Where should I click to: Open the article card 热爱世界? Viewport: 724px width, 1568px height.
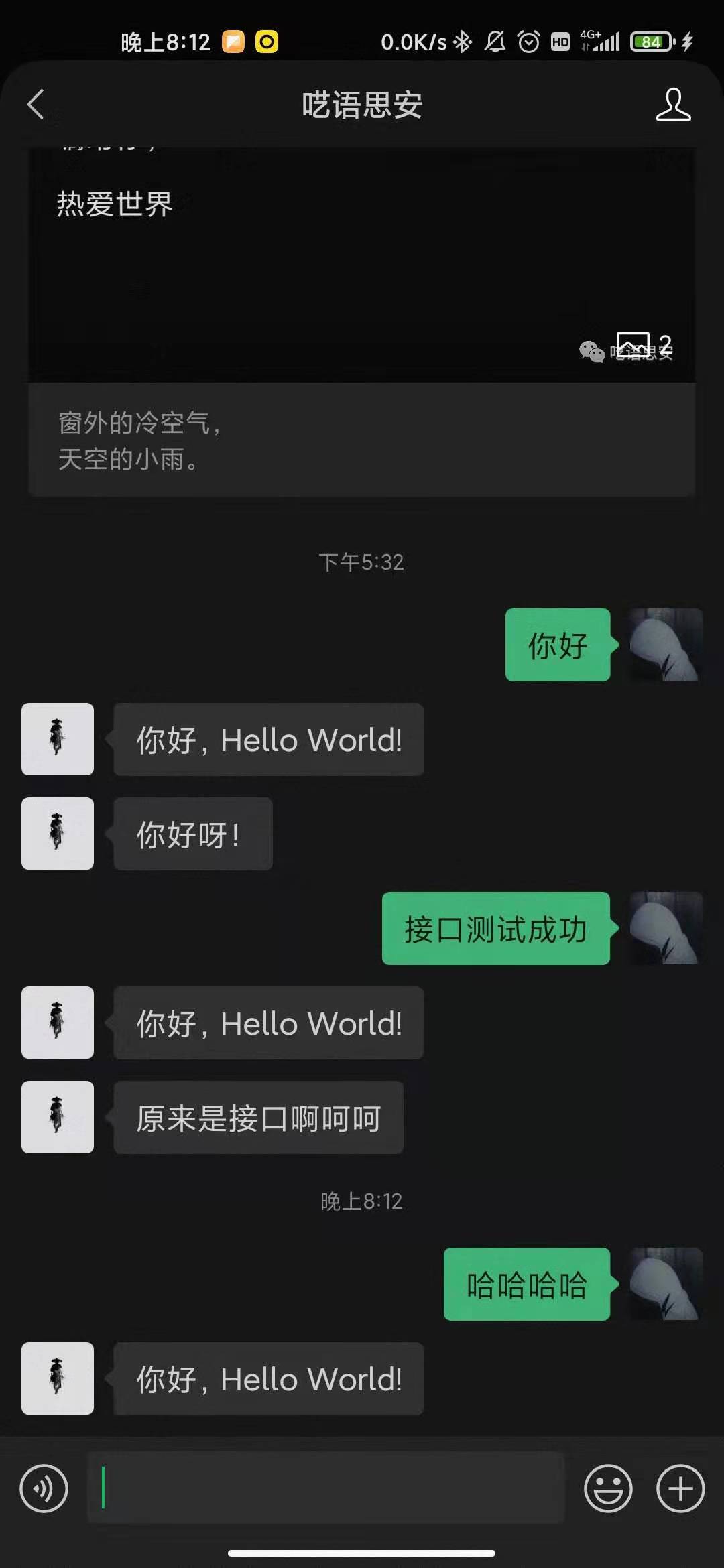pos(361,322)
